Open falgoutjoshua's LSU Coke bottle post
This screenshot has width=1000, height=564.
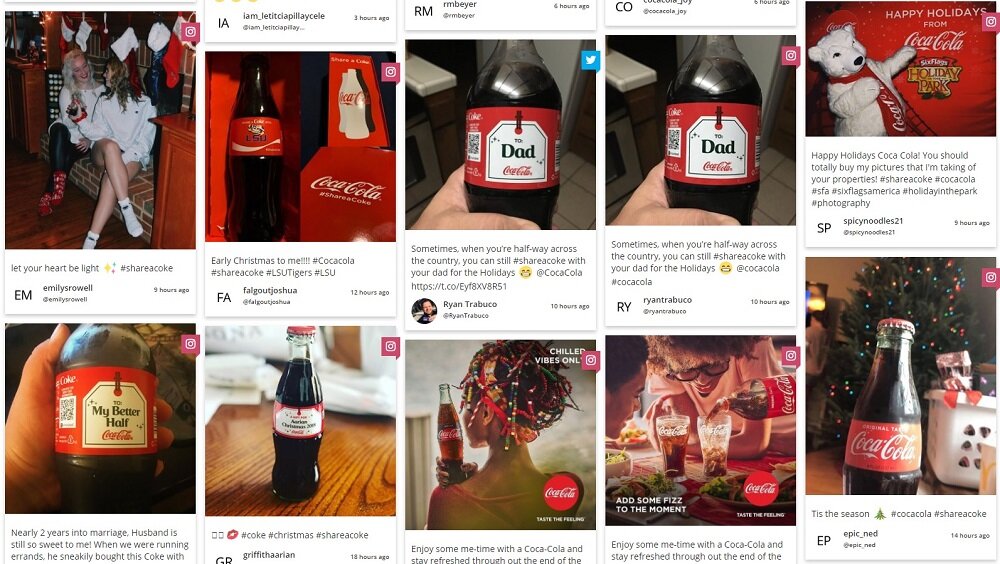point(300,147)
